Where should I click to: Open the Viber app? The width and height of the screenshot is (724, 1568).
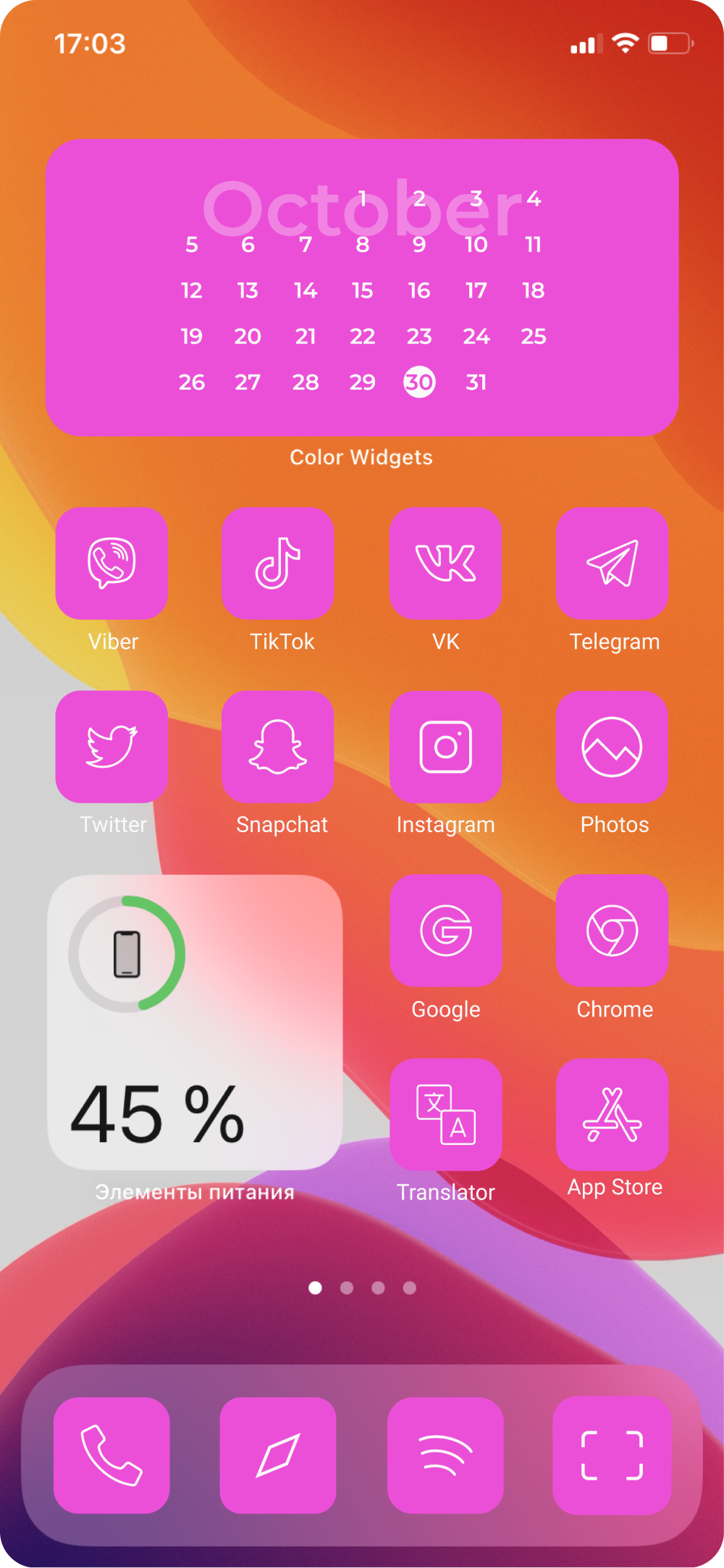(x=111, y=563)
